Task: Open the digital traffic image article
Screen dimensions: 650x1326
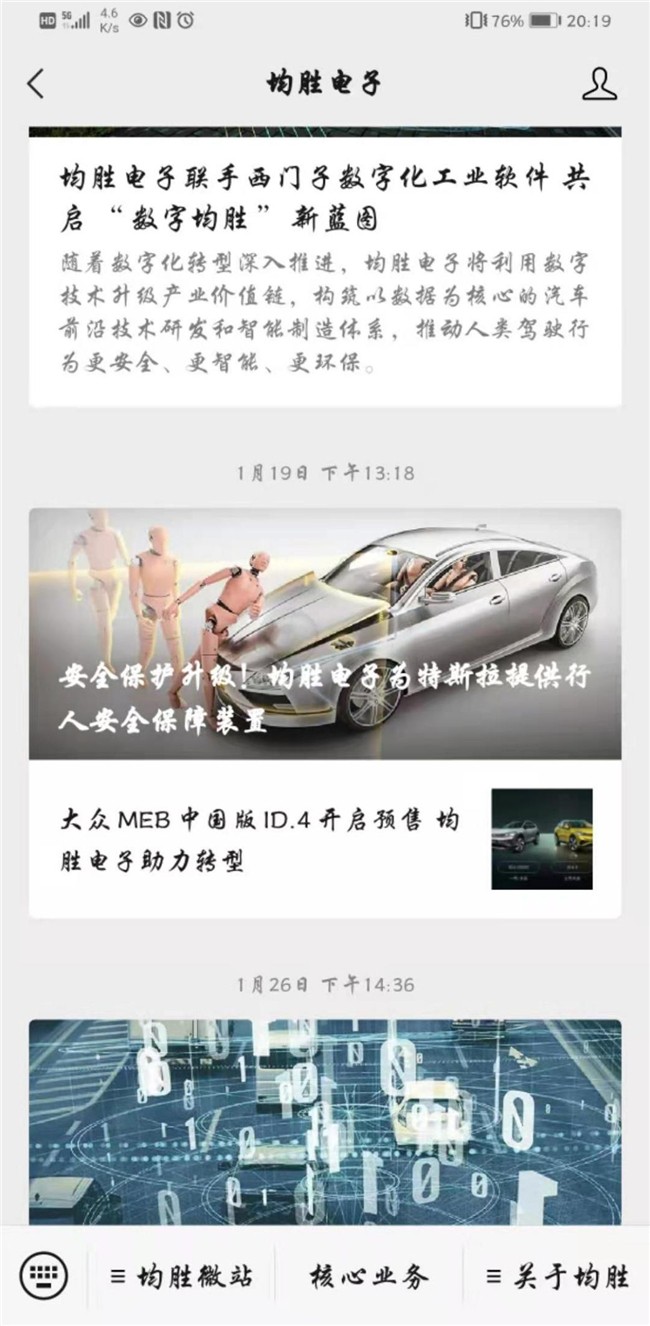Action: 324,1120
